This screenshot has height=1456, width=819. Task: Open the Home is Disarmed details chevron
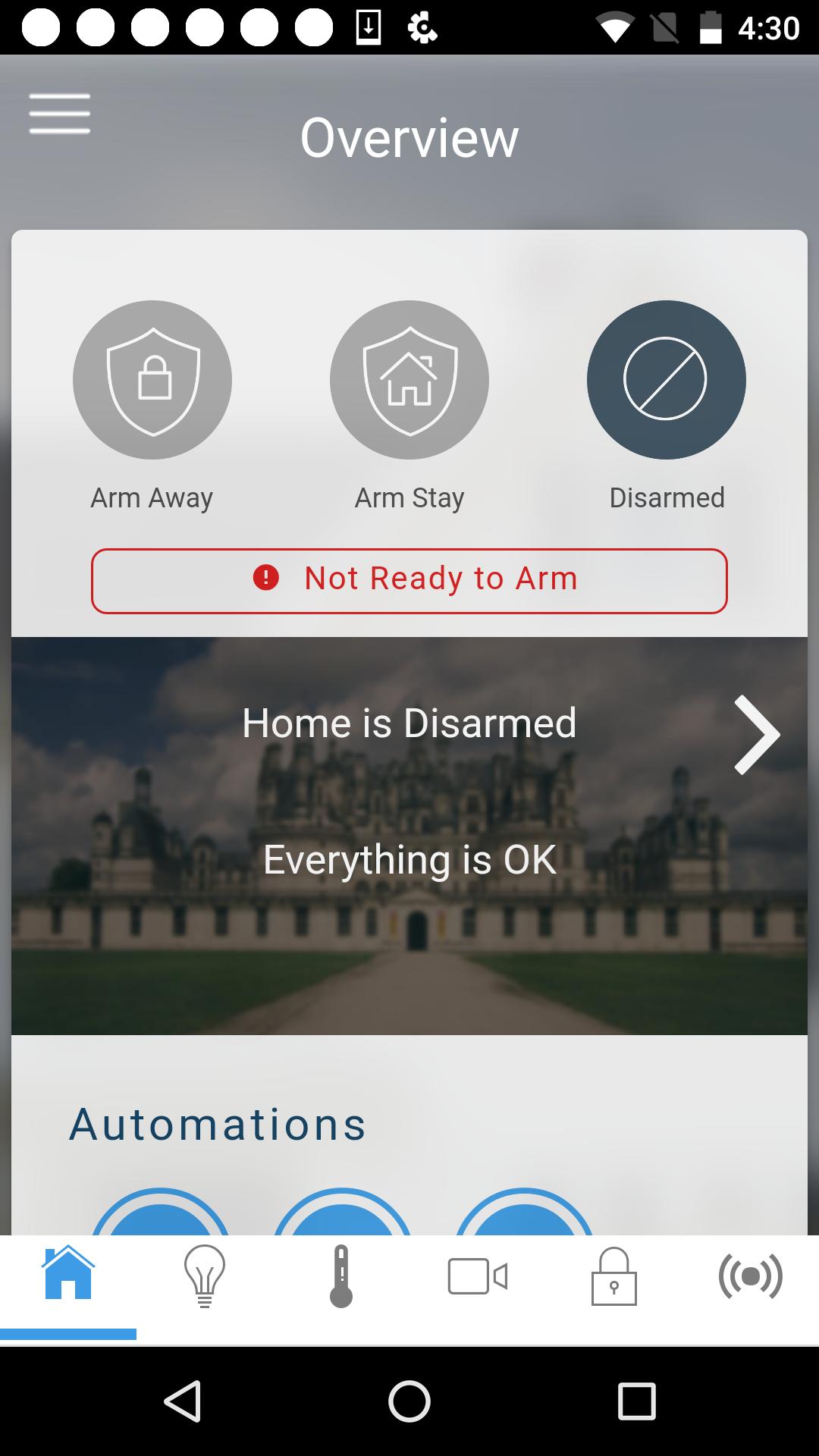757,734
